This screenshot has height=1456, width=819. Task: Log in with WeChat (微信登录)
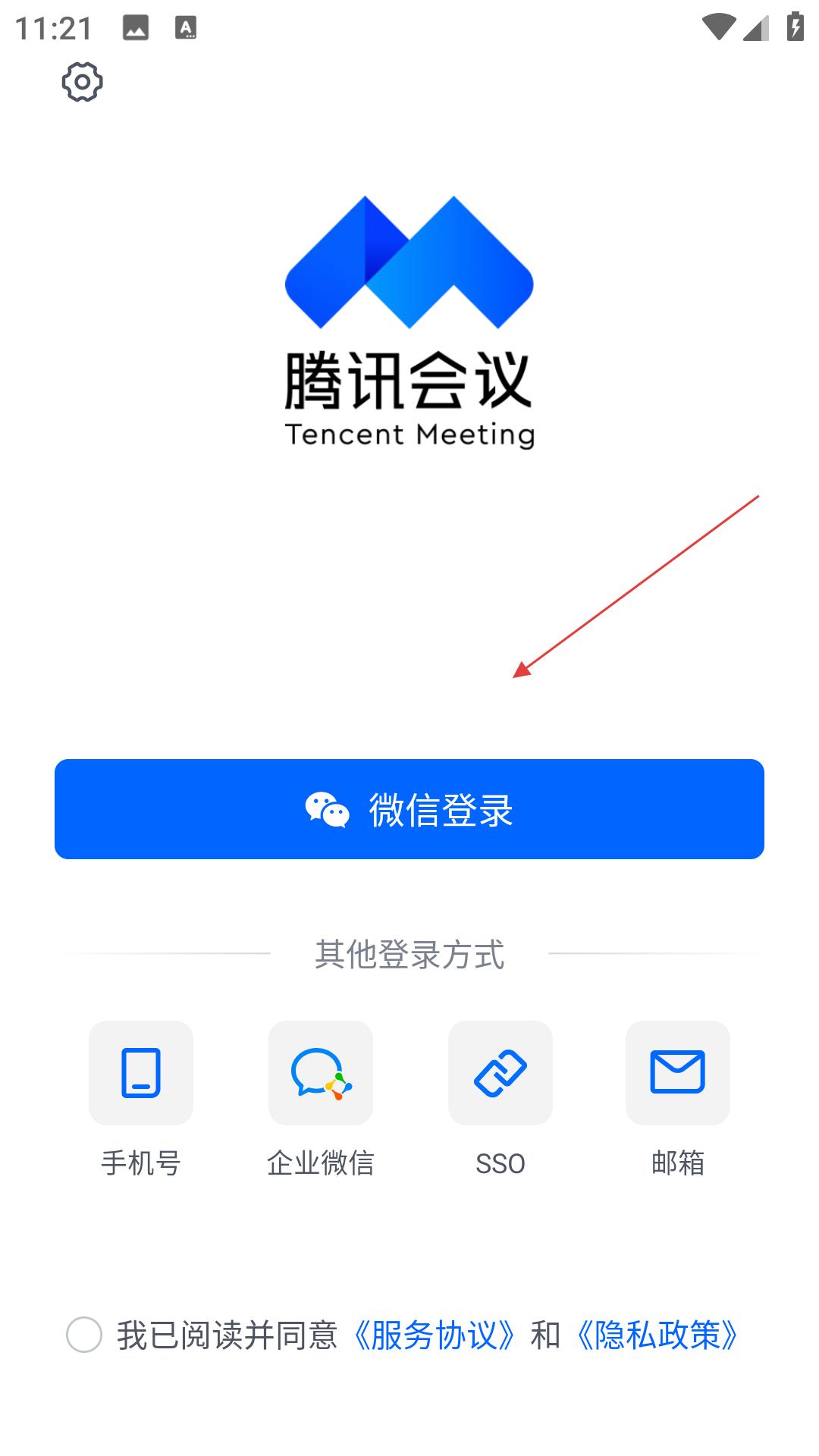[x=409, y=809]
